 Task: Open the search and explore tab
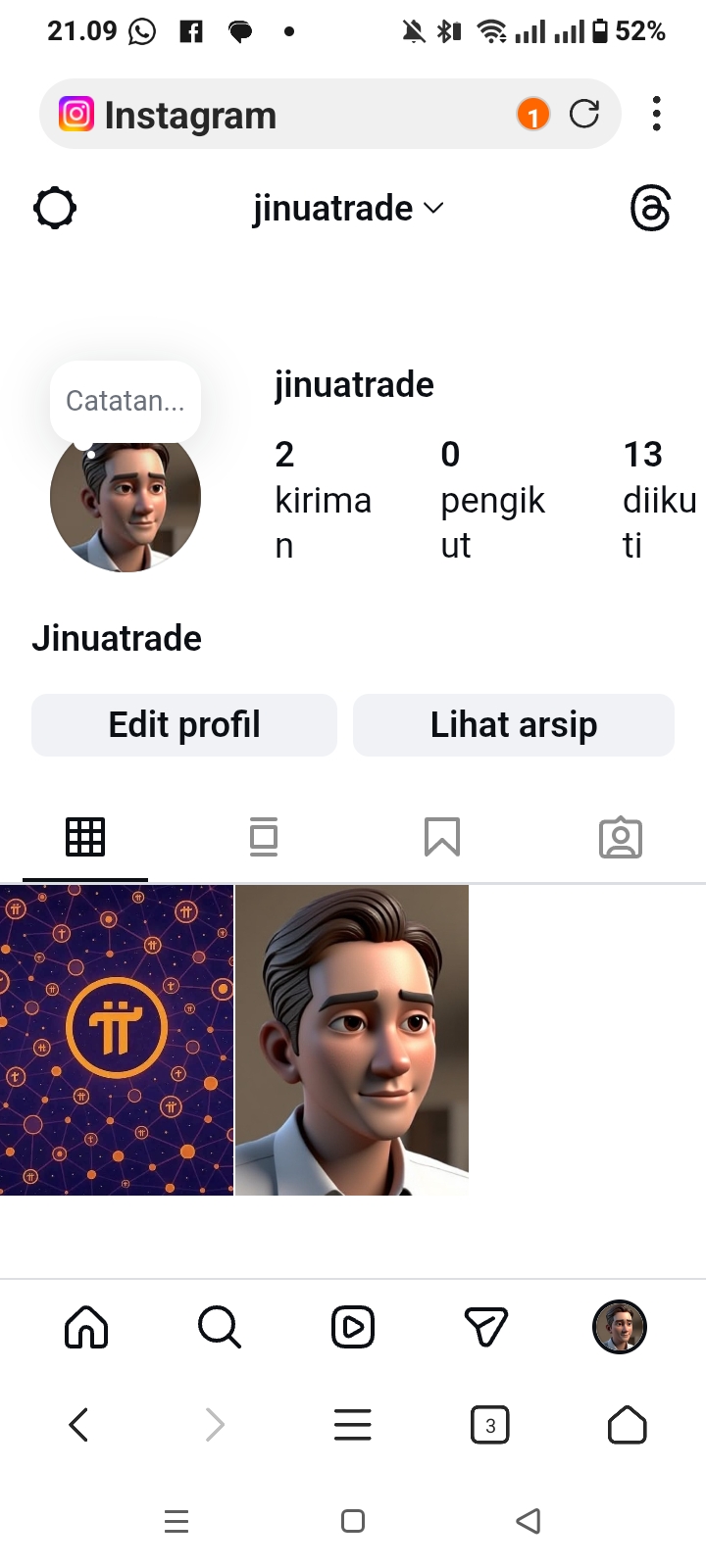point(219,1328)
